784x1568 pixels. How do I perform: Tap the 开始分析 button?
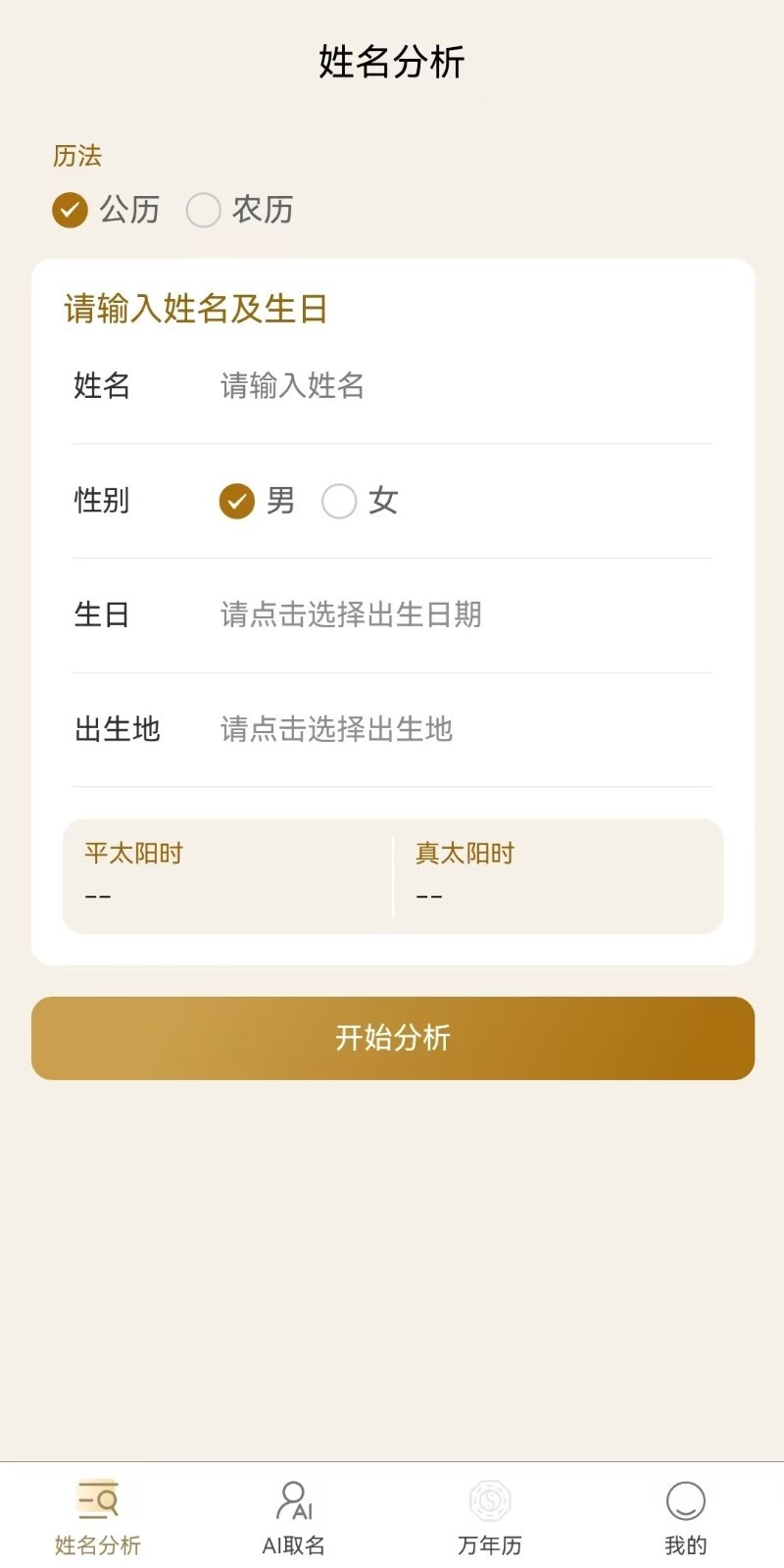392,1038
